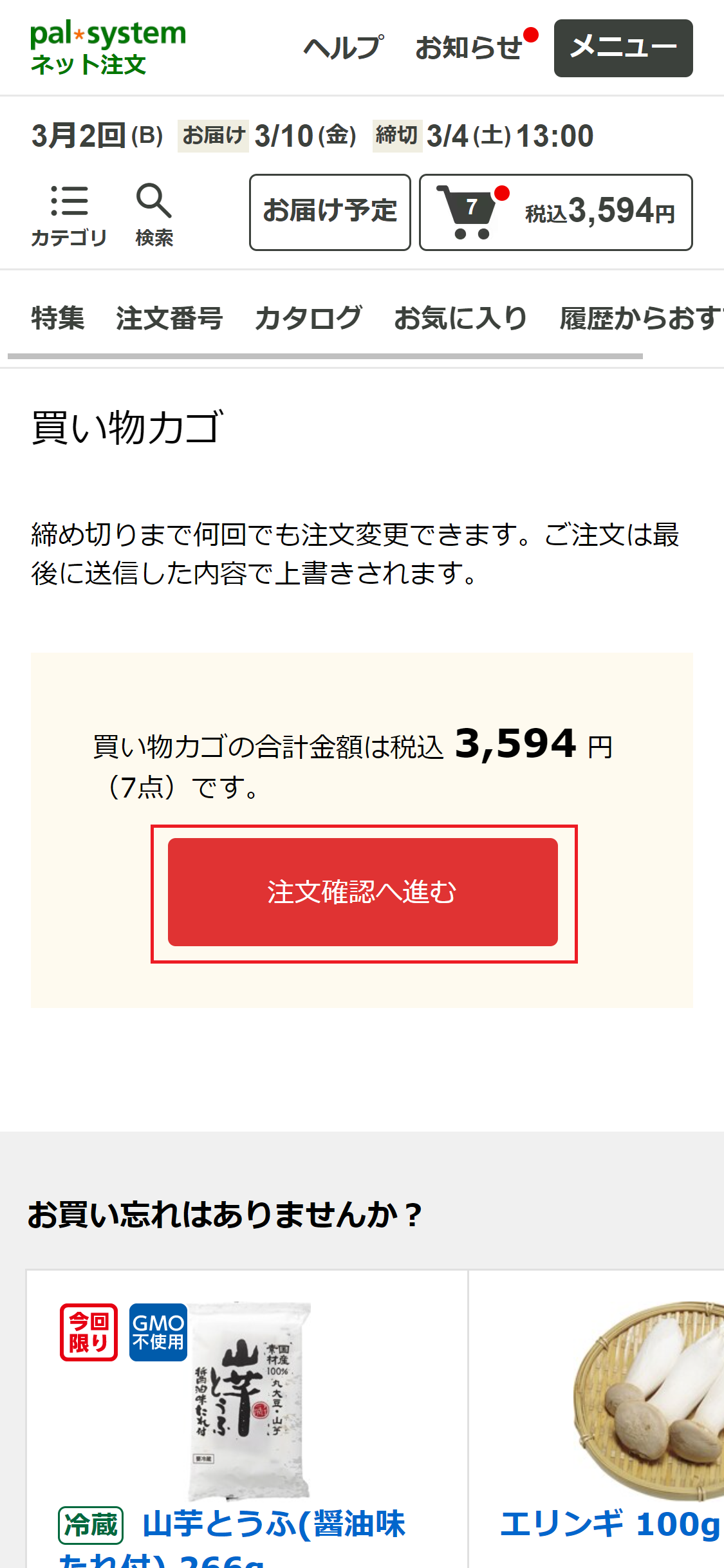Viewport: 724px width, 1568px height.
Task: Open the ヘルプ help link
Action: coord(344,48)
